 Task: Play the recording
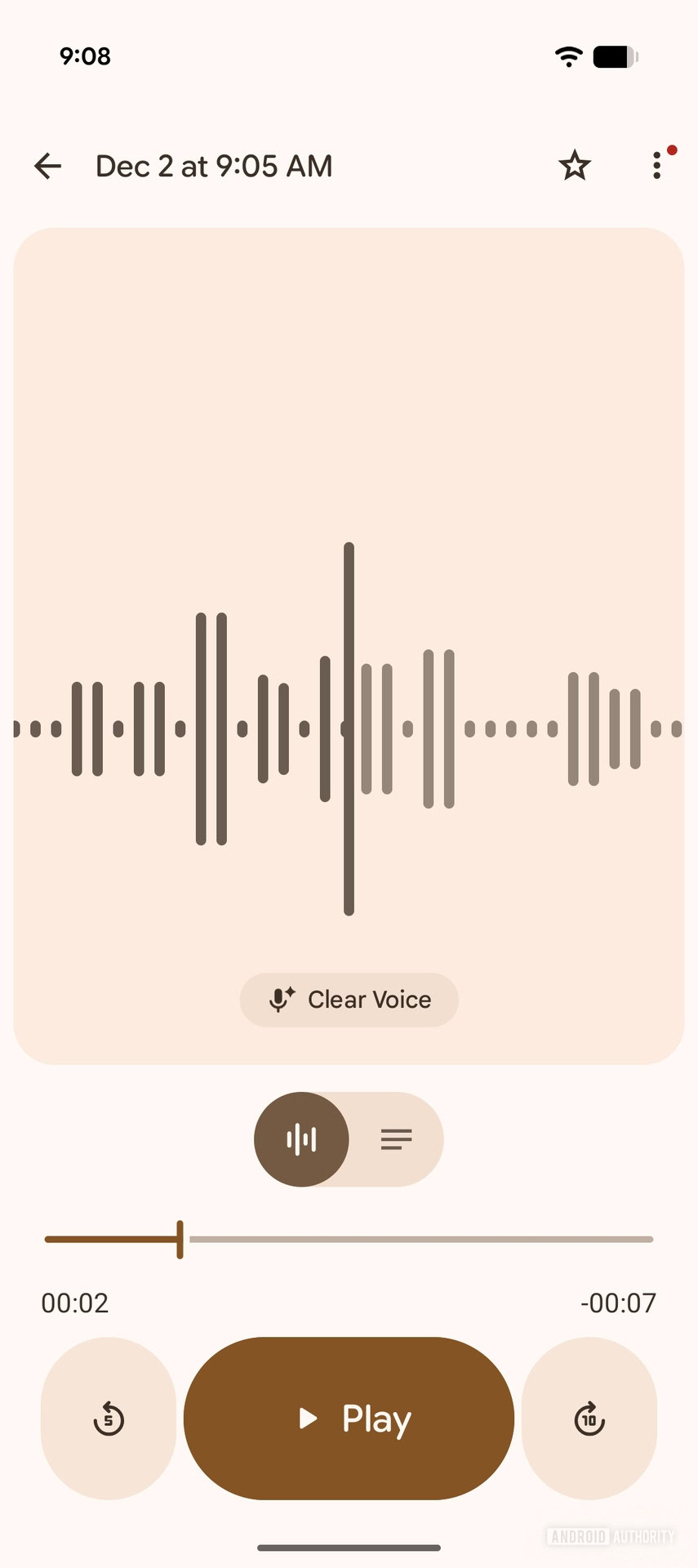[349, 1419]
